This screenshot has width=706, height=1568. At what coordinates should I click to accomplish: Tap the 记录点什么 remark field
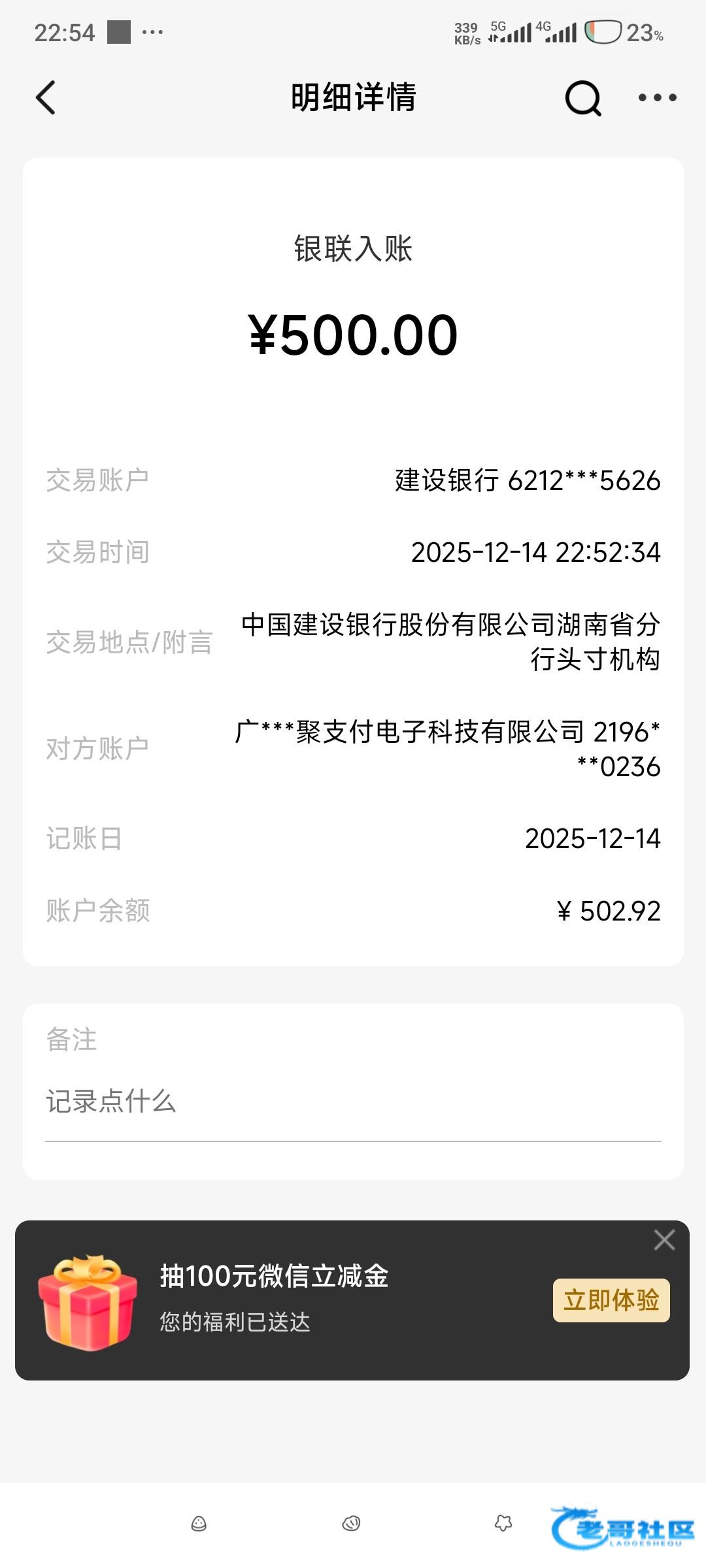[353, 1102]
